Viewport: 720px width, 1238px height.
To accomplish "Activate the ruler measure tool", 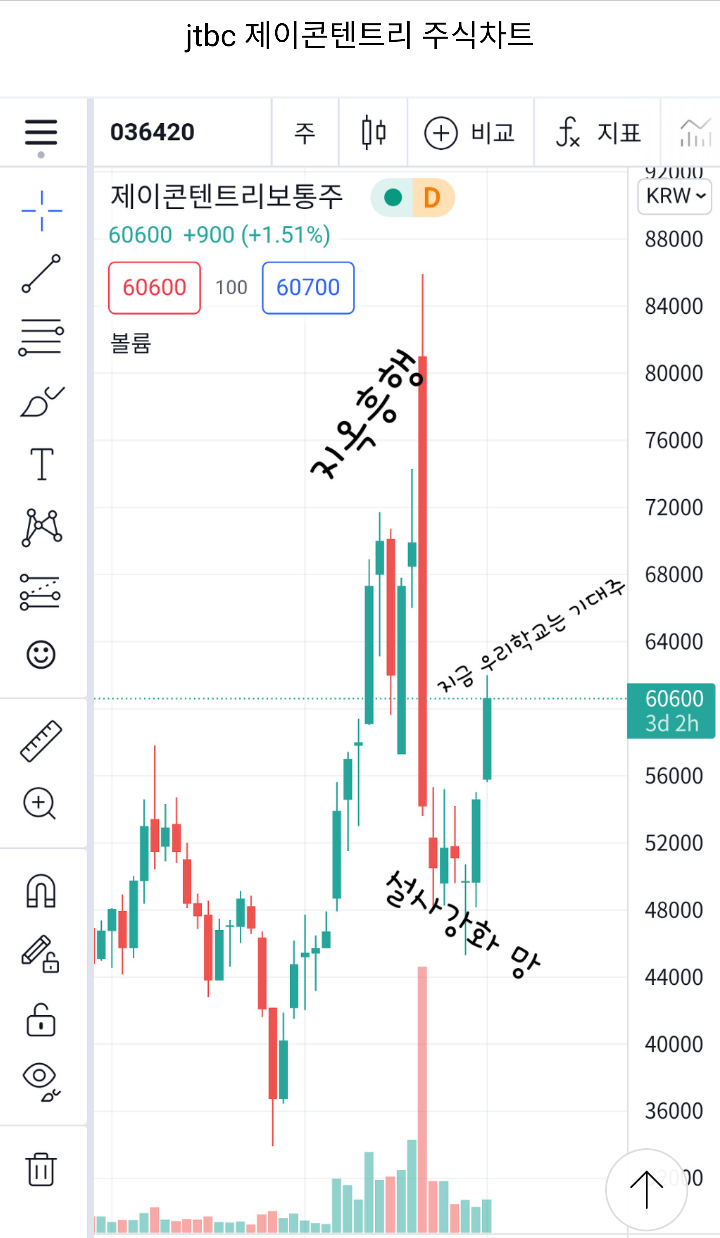I will 41,741.
